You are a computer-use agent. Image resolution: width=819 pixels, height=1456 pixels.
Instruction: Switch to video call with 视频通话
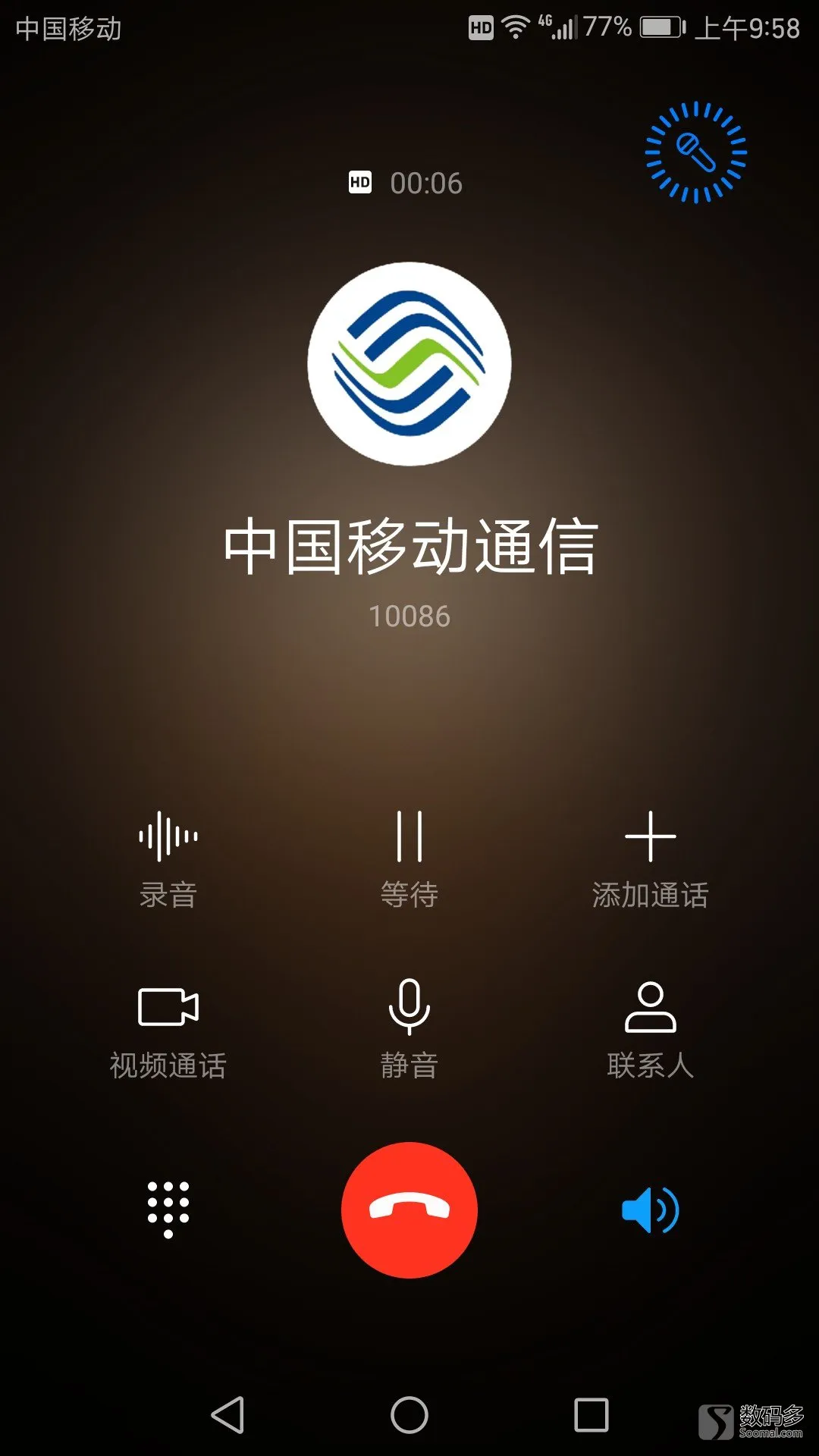click(x=168, y=1031)
